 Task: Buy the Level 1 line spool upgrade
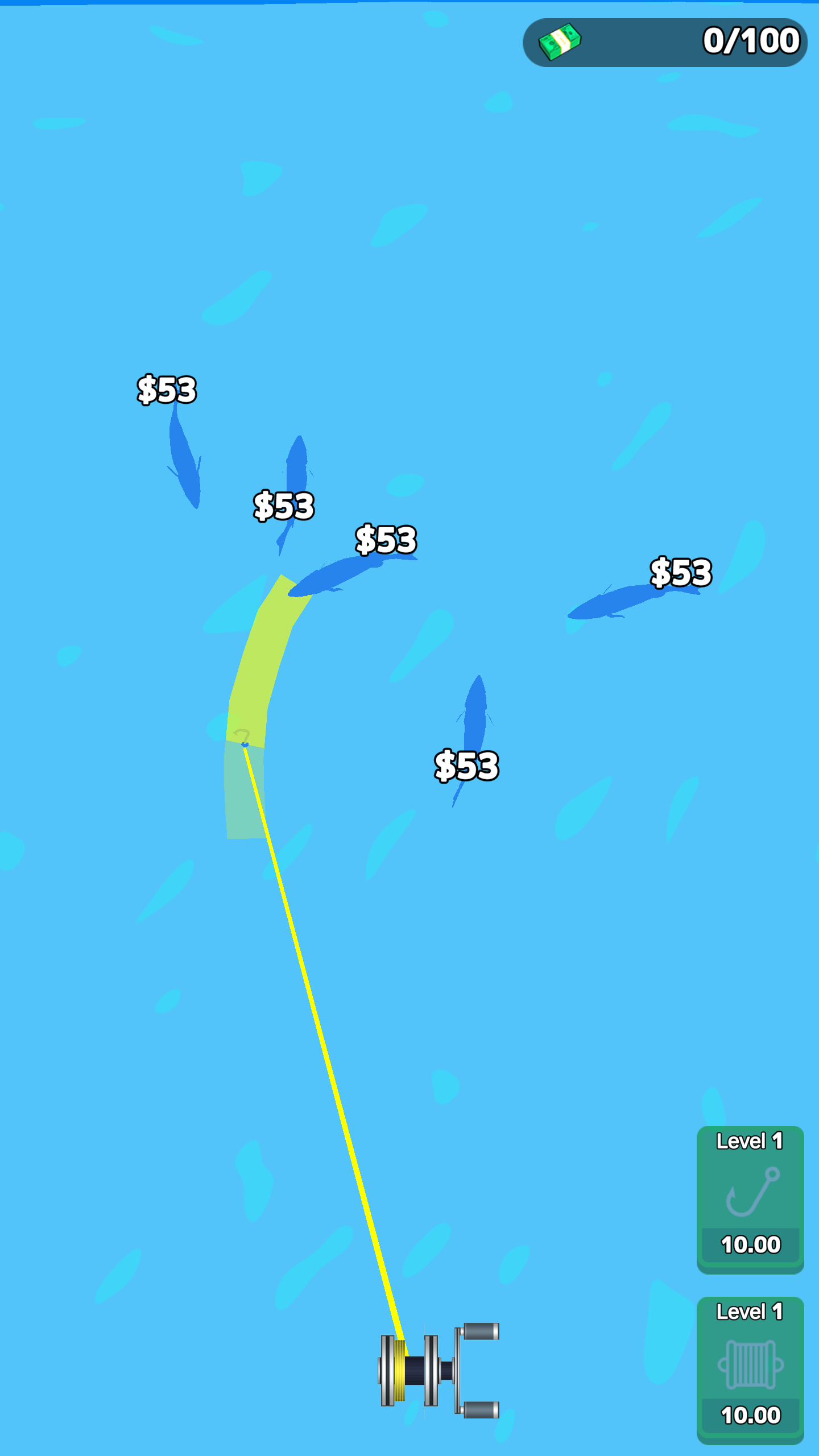750,1368
